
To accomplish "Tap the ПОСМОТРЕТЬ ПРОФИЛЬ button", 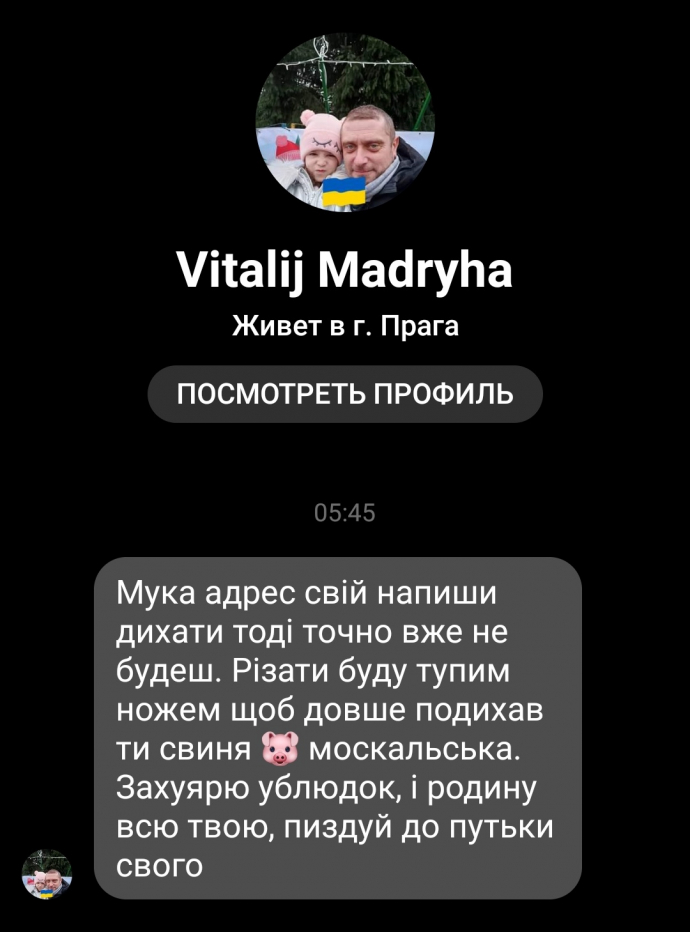I will coord(345,394).
